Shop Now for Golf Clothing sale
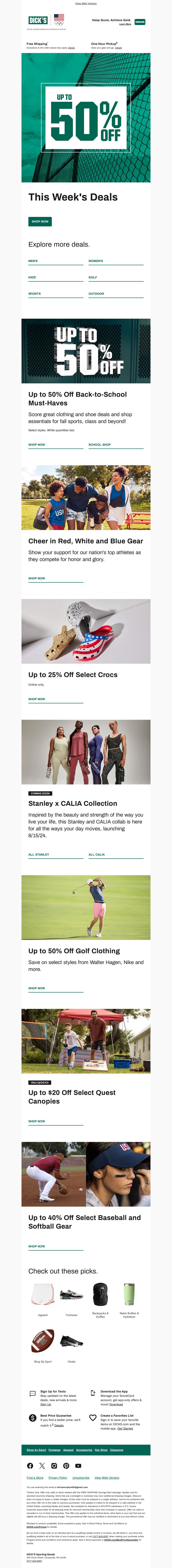172x1568 pixels. pos(37,989)
